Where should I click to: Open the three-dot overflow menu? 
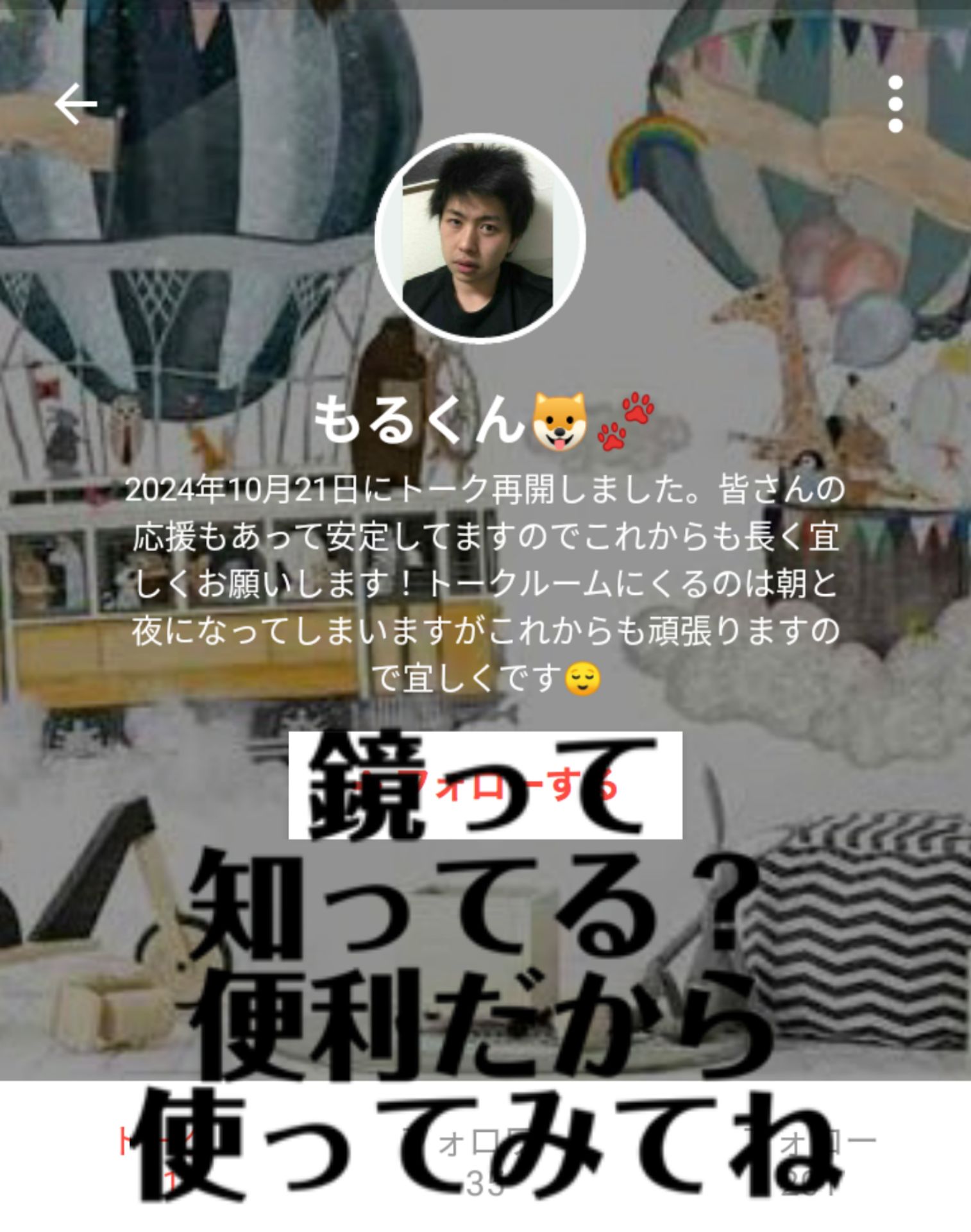click(895, 104)
